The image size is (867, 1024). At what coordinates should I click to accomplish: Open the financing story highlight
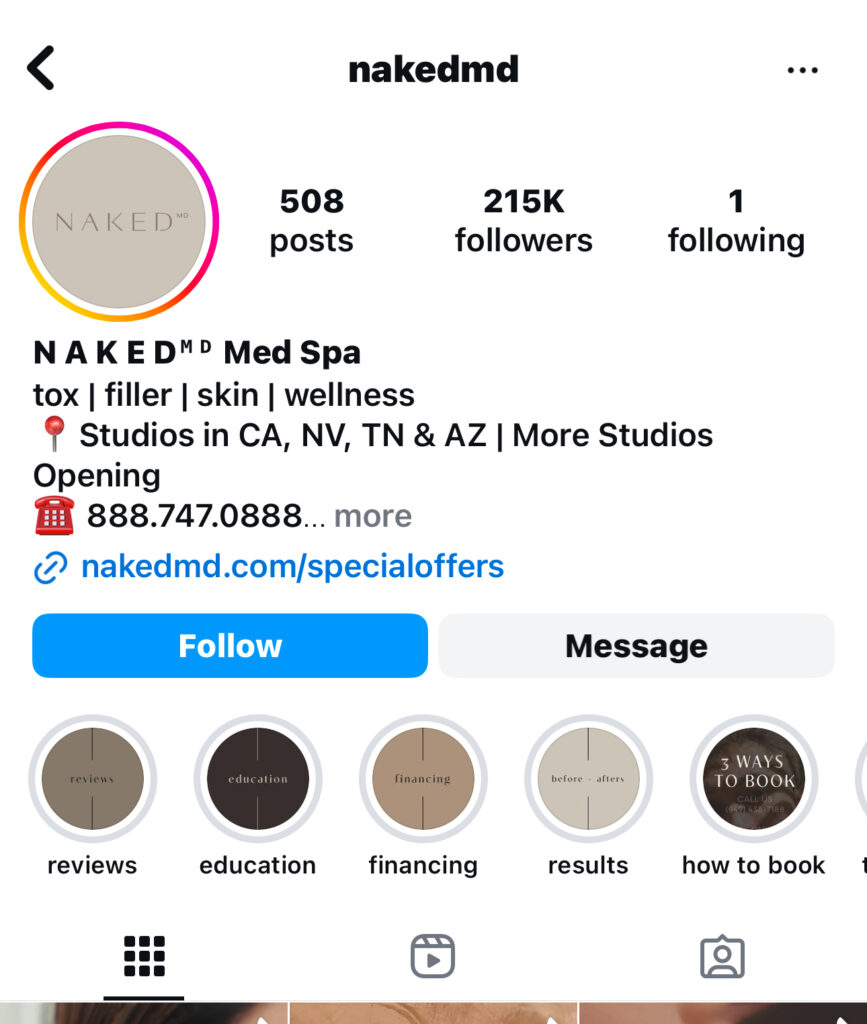click(422, 779)
